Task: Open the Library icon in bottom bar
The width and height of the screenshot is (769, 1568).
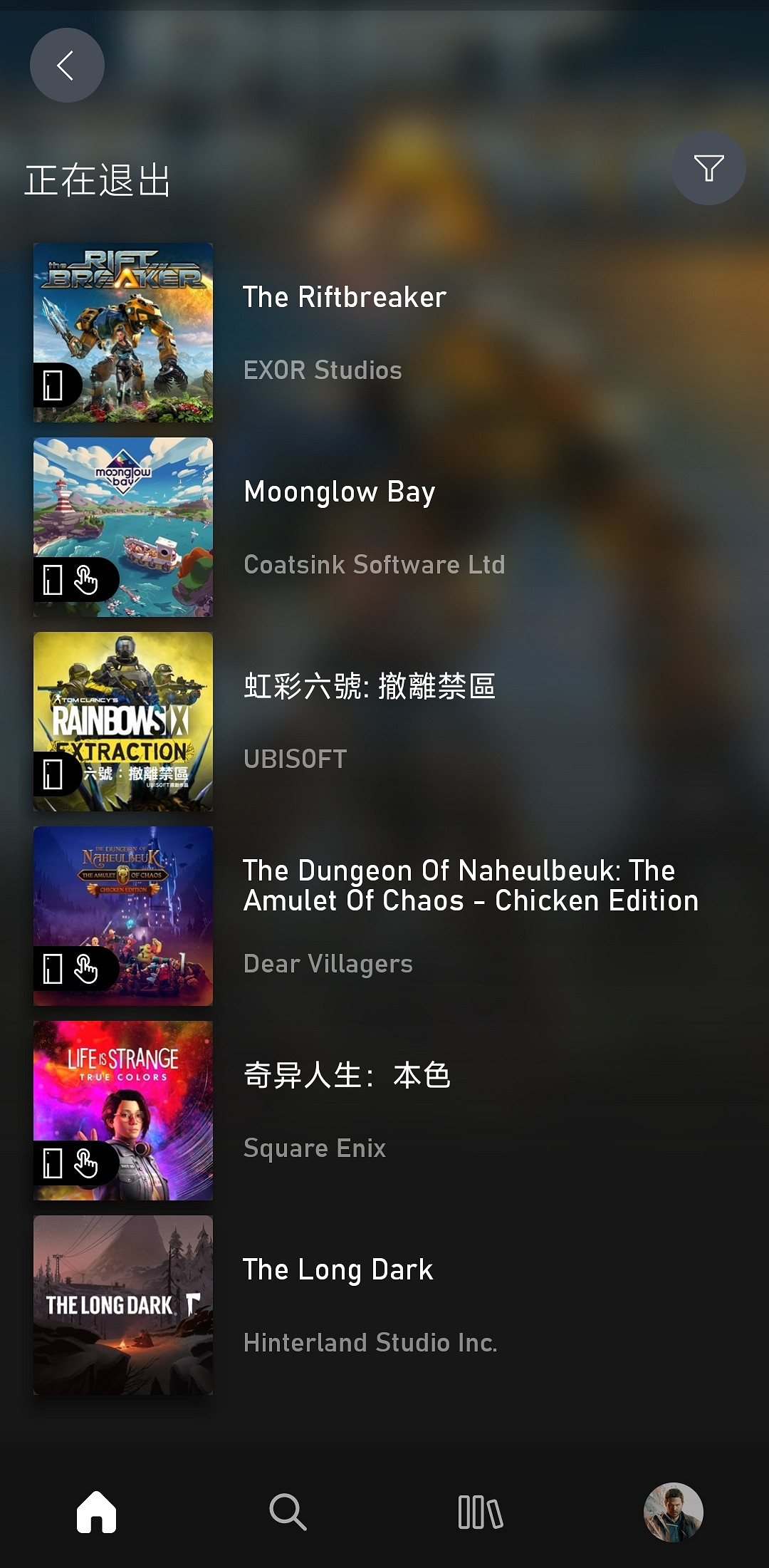Action: (x=481, y=1512)
